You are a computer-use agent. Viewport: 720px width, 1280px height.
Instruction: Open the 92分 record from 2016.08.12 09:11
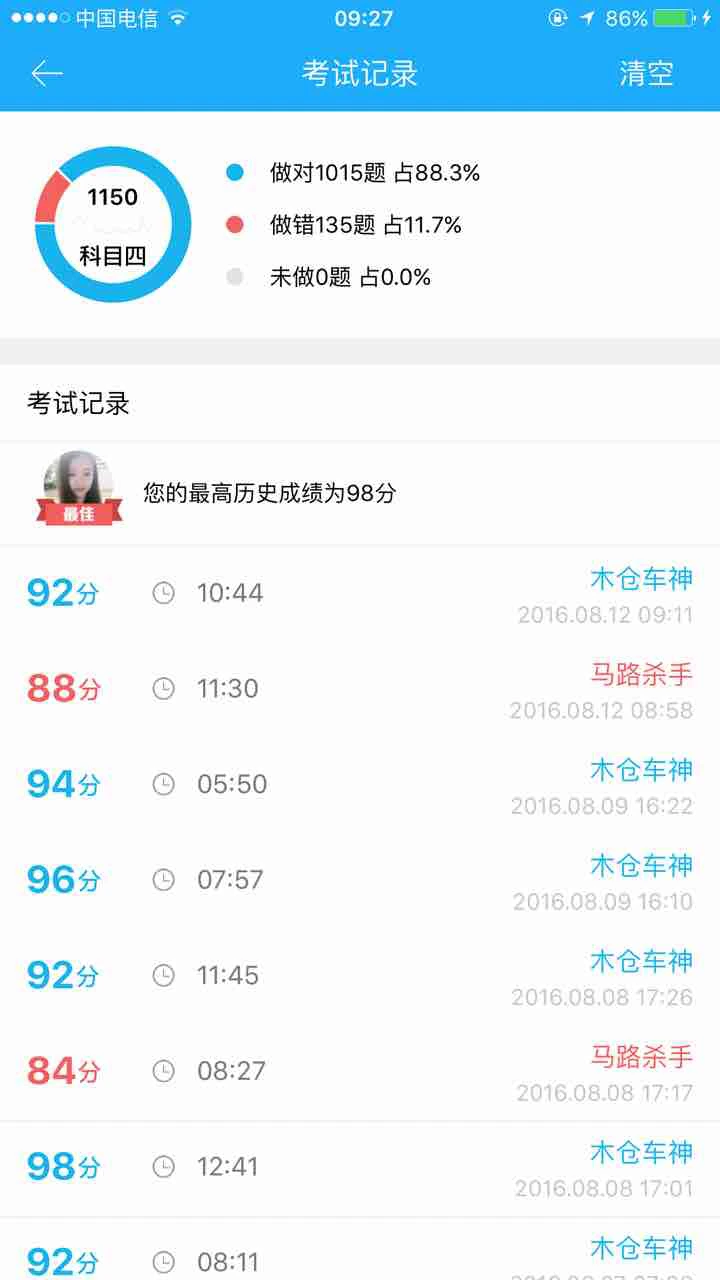360,594
